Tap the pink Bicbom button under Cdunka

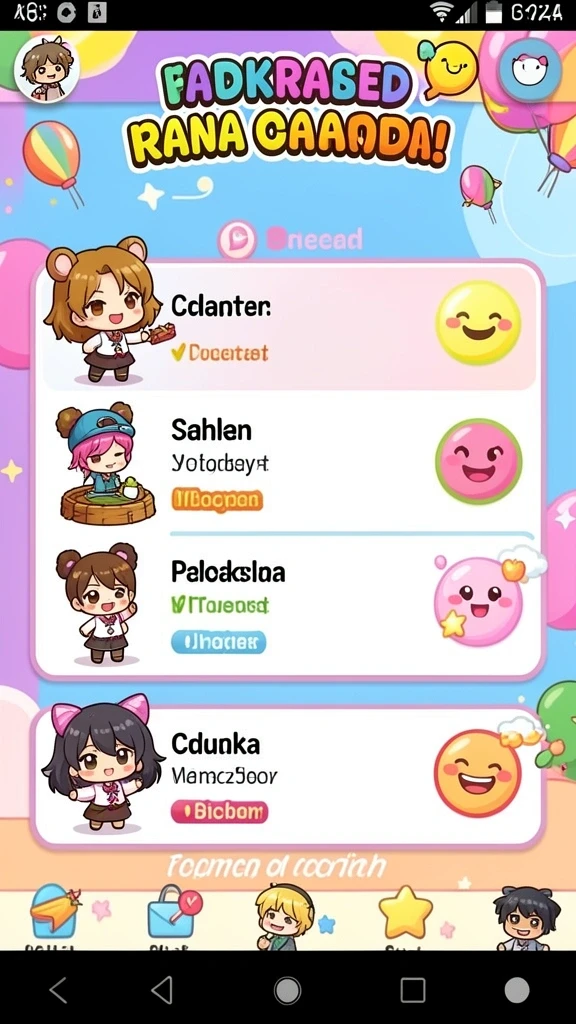[219, 812]
